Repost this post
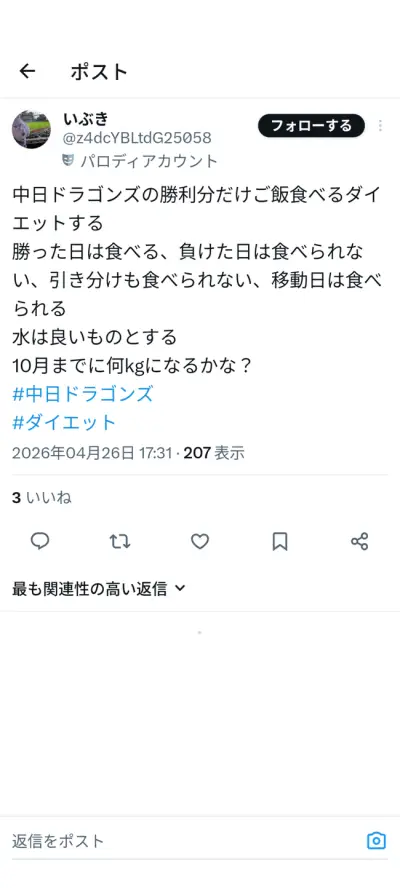The height and width of the screenshot is (888, 400). (x=120, y=541)
